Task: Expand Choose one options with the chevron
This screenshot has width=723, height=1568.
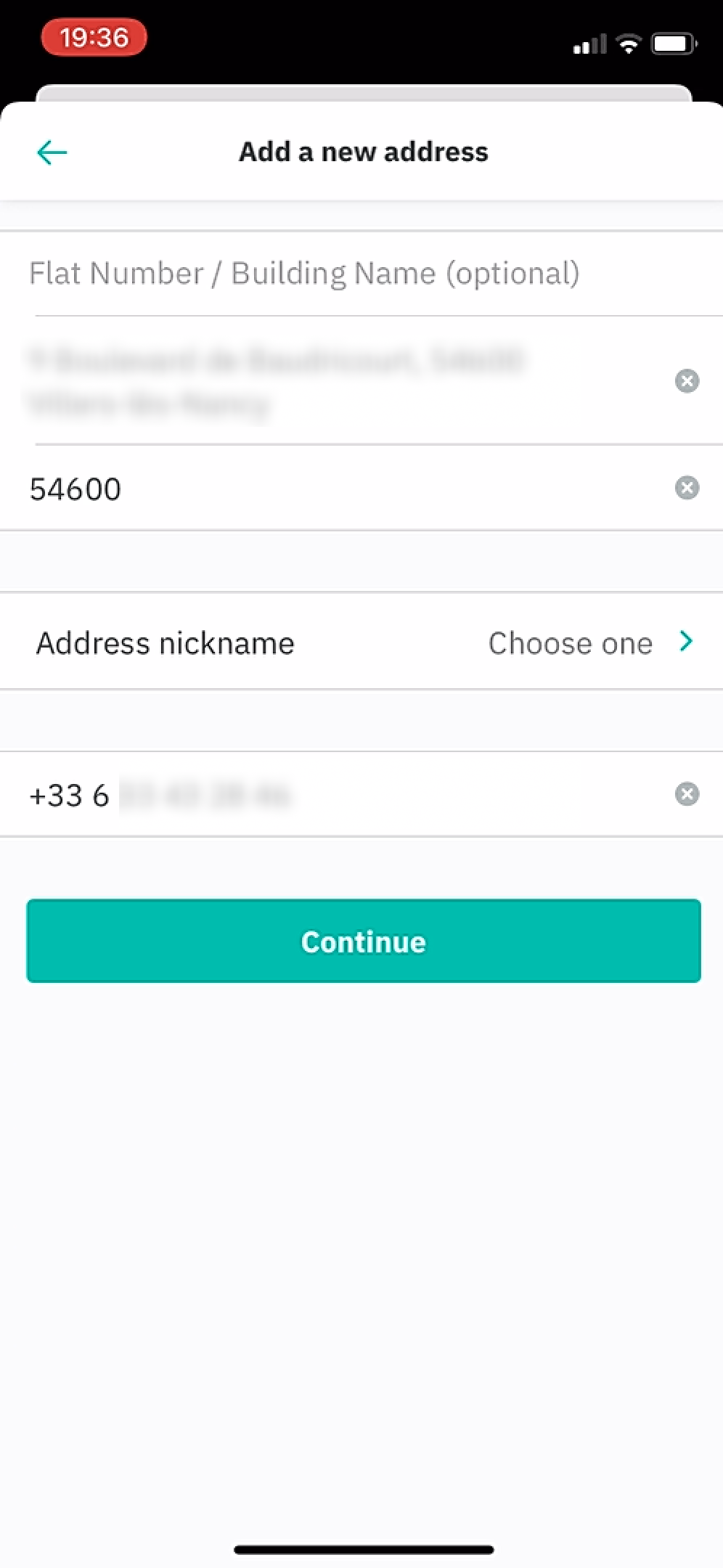Action: click(685, 642)
